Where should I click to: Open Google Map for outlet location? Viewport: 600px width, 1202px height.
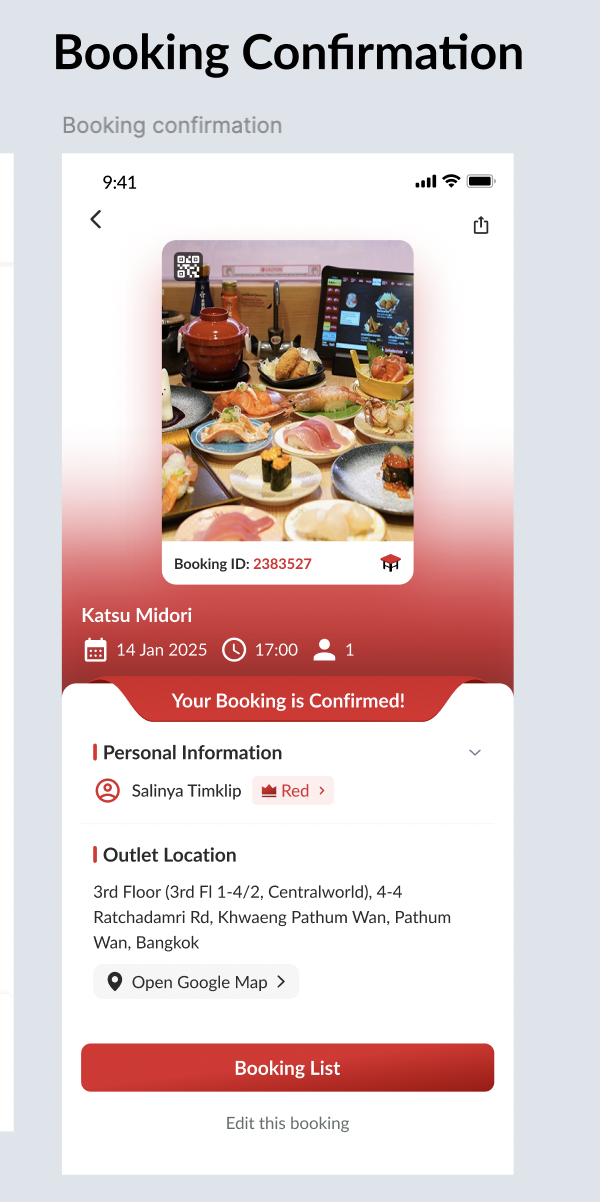click(x=196, y=982)
